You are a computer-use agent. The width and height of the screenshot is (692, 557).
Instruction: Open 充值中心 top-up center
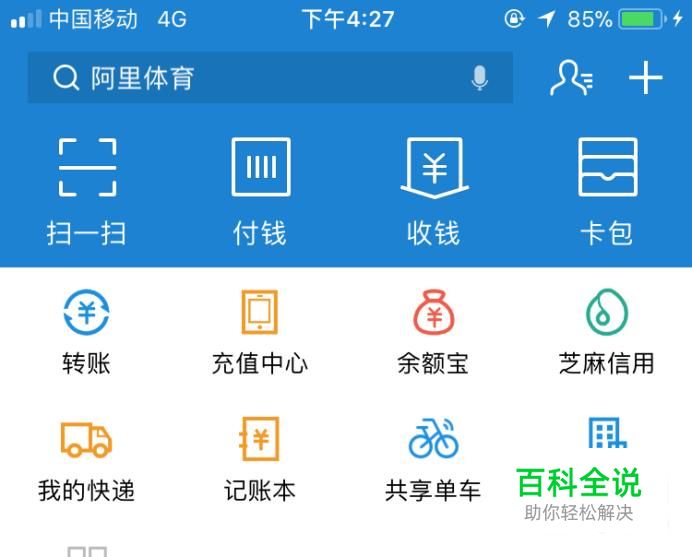[x=260, y=332]
